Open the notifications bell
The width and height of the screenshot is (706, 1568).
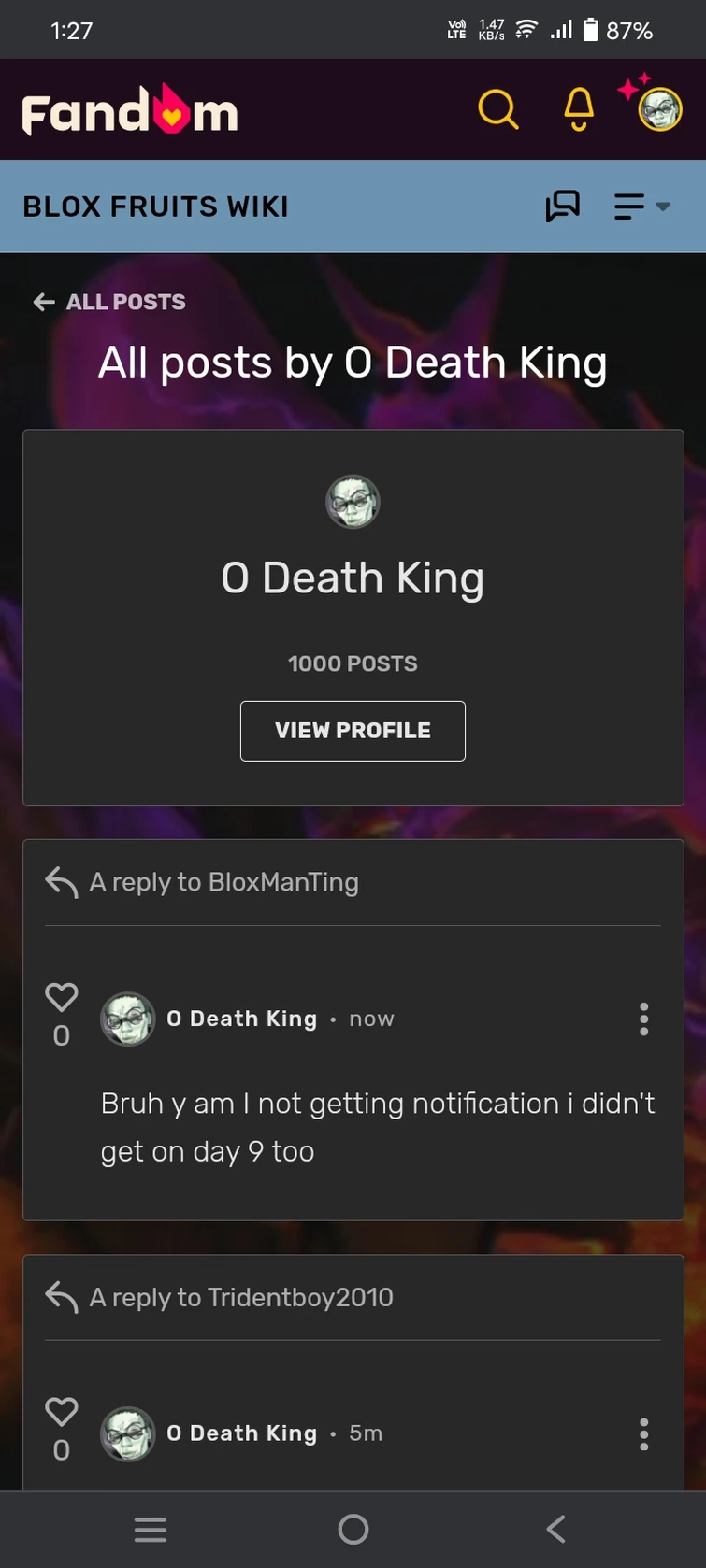578,109
